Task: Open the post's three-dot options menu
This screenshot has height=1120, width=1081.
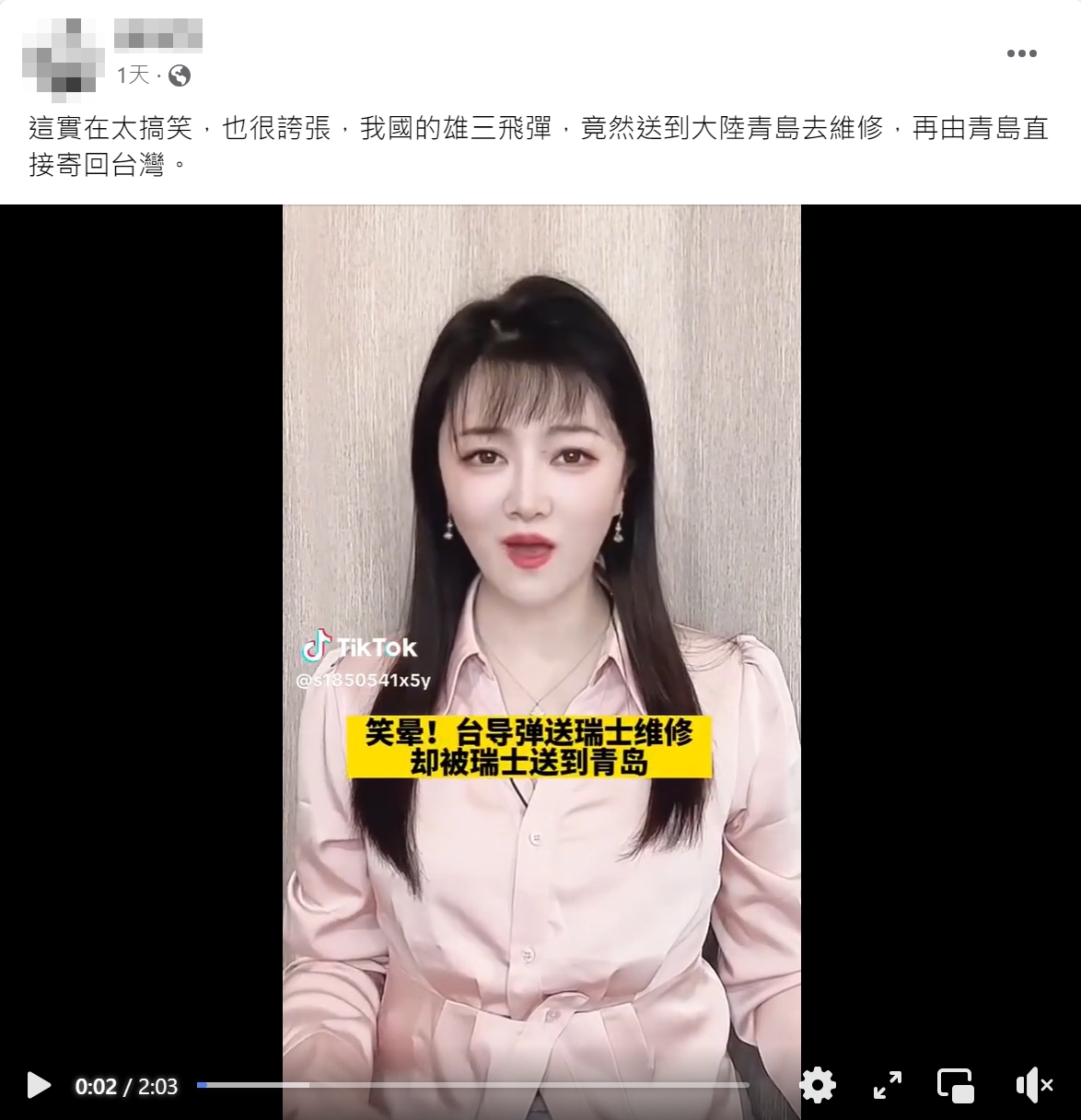Action: tap(1021, 53)
